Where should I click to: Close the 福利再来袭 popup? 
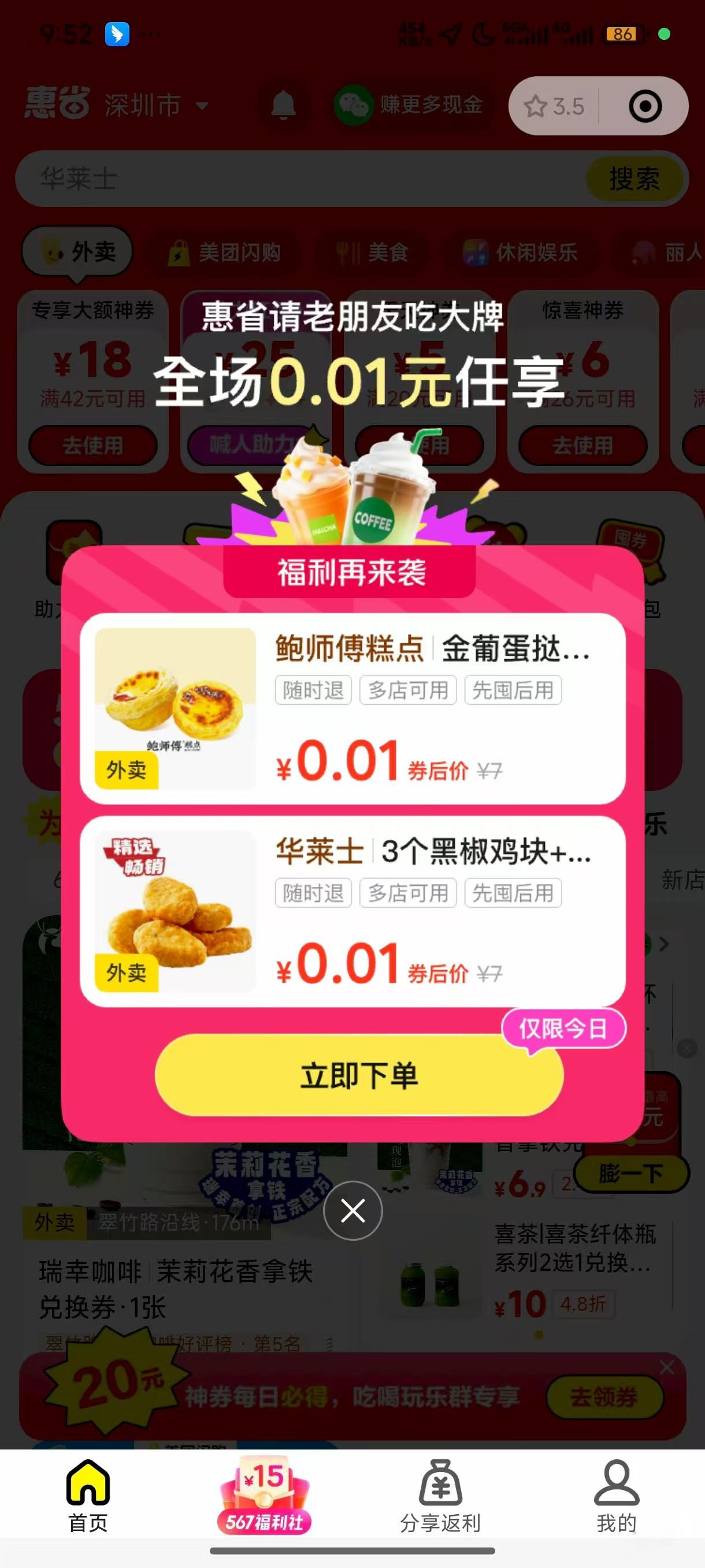[x=353, y=1211]
